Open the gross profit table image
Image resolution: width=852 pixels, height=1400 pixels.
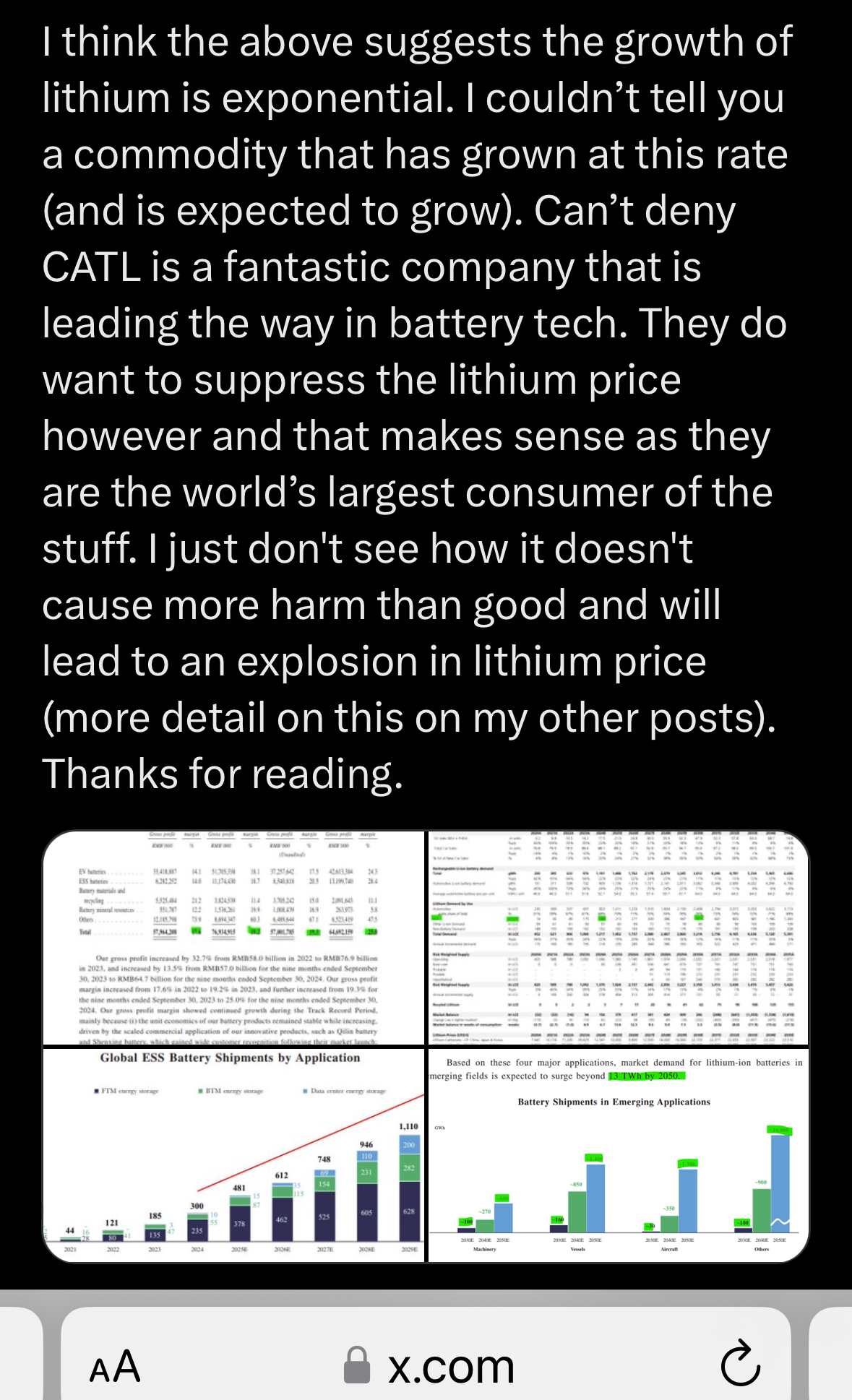(233, 938)
